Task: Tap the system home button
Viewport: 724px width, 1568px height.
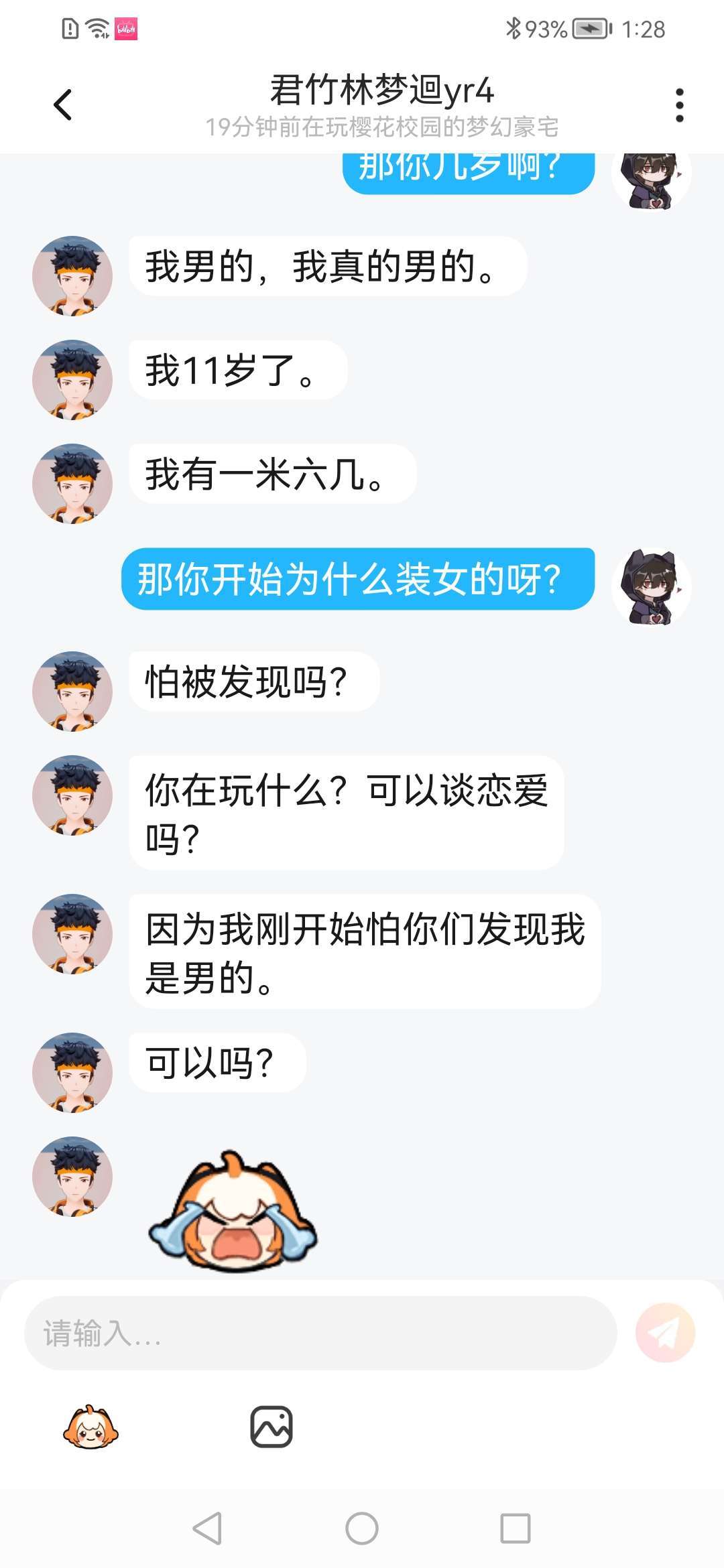Action: (x=362, y=1528)
